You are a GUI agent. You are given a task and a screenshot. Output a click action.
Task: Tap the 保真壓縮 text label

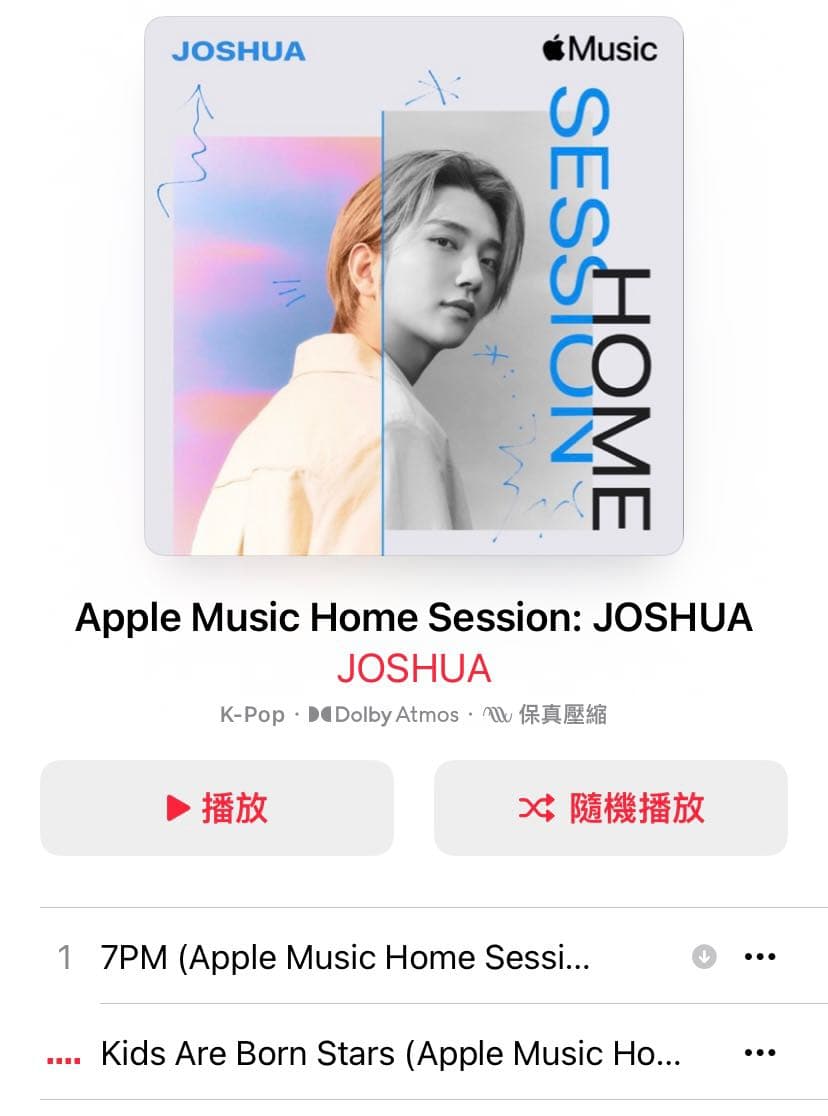(x=562, y=713)
